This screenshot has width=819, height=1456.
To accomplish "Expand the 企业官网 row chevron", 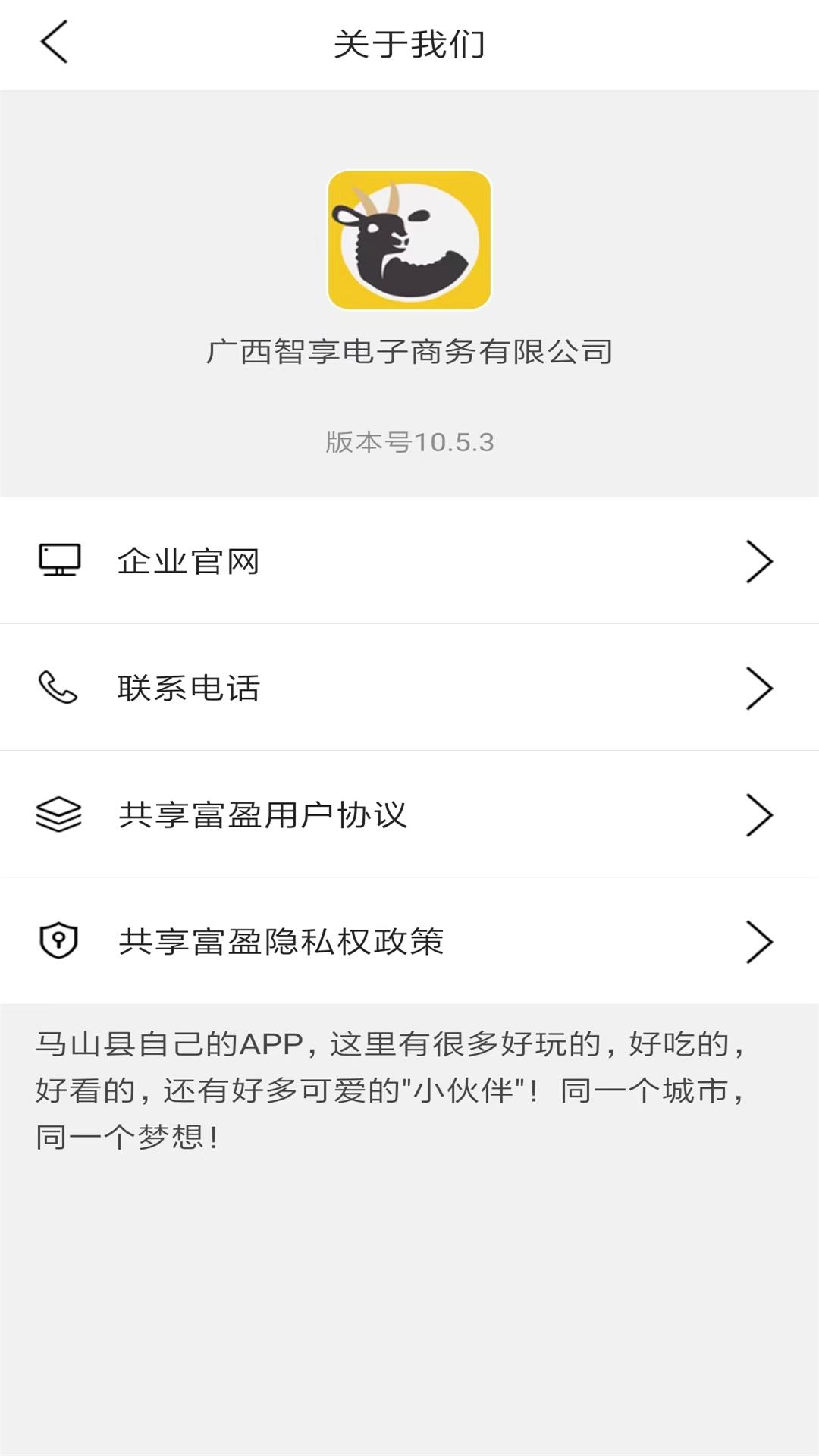I will tap(761, 561).
